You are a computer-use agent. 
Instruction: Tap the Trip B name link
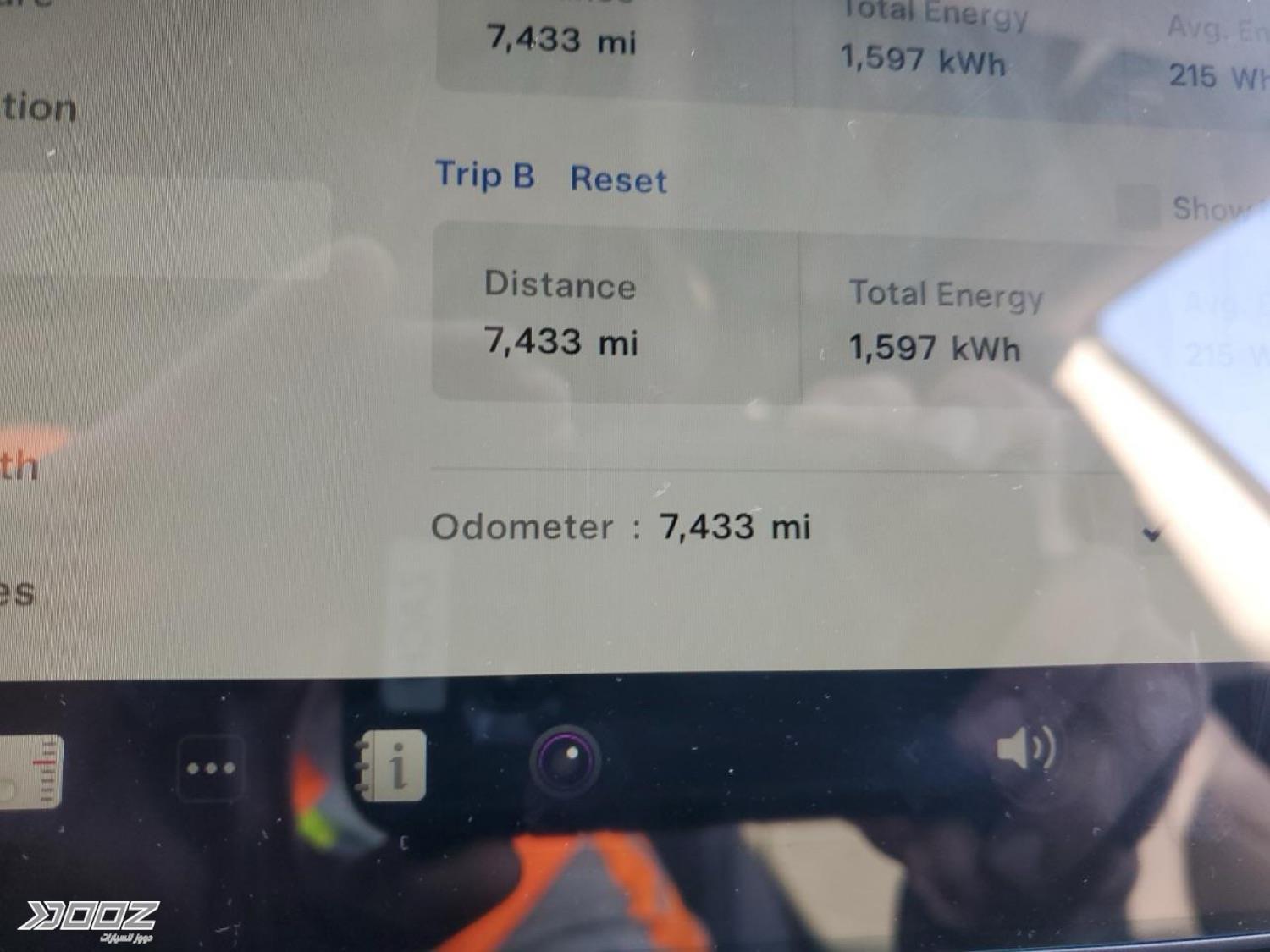coord(484,175)
